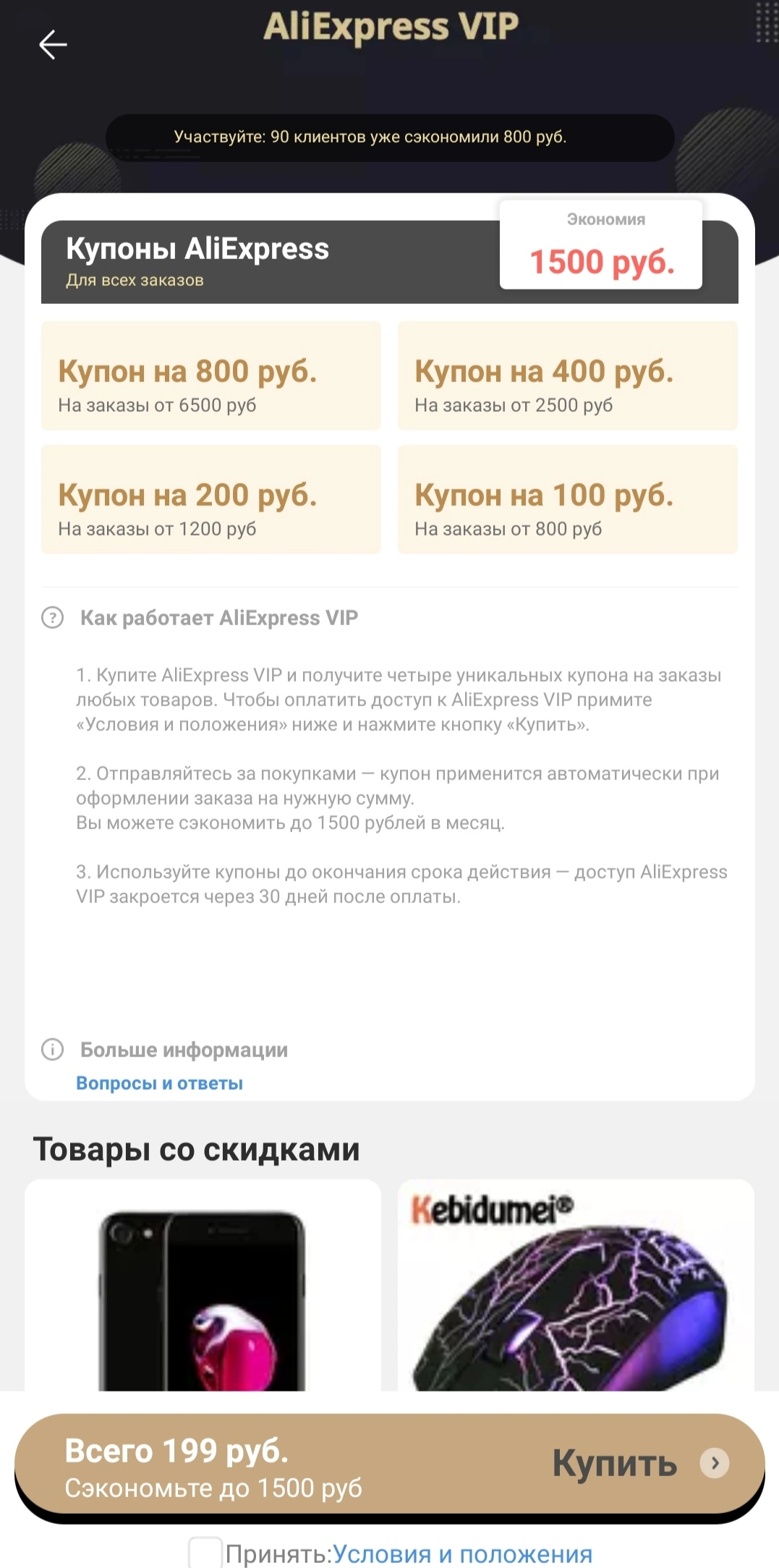
Task: Open the Условия и положения link
Action: [x=462, y=1554]
